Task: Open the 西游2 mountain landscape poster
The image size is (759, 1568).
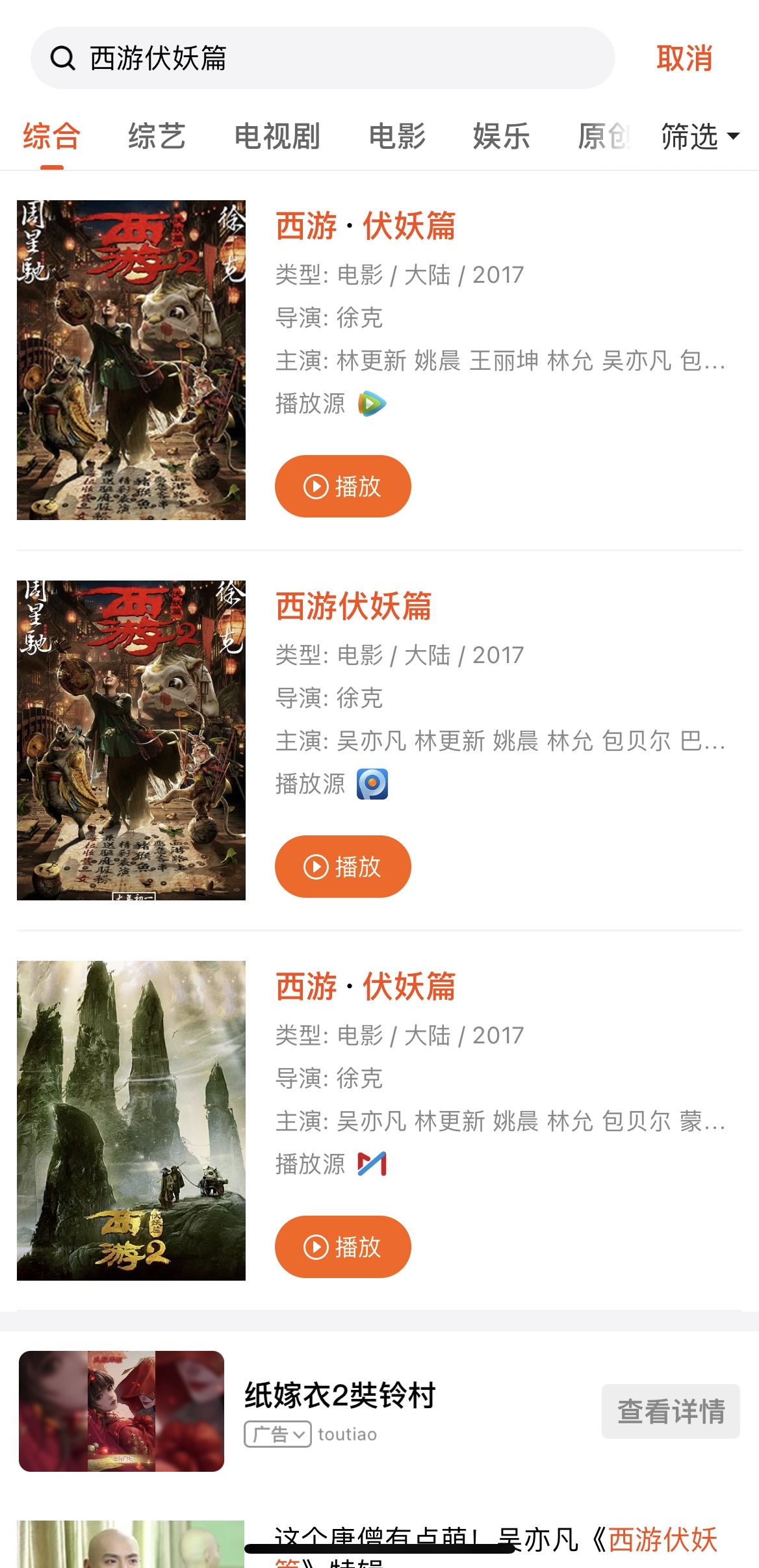Action: tap(131, 1121)
